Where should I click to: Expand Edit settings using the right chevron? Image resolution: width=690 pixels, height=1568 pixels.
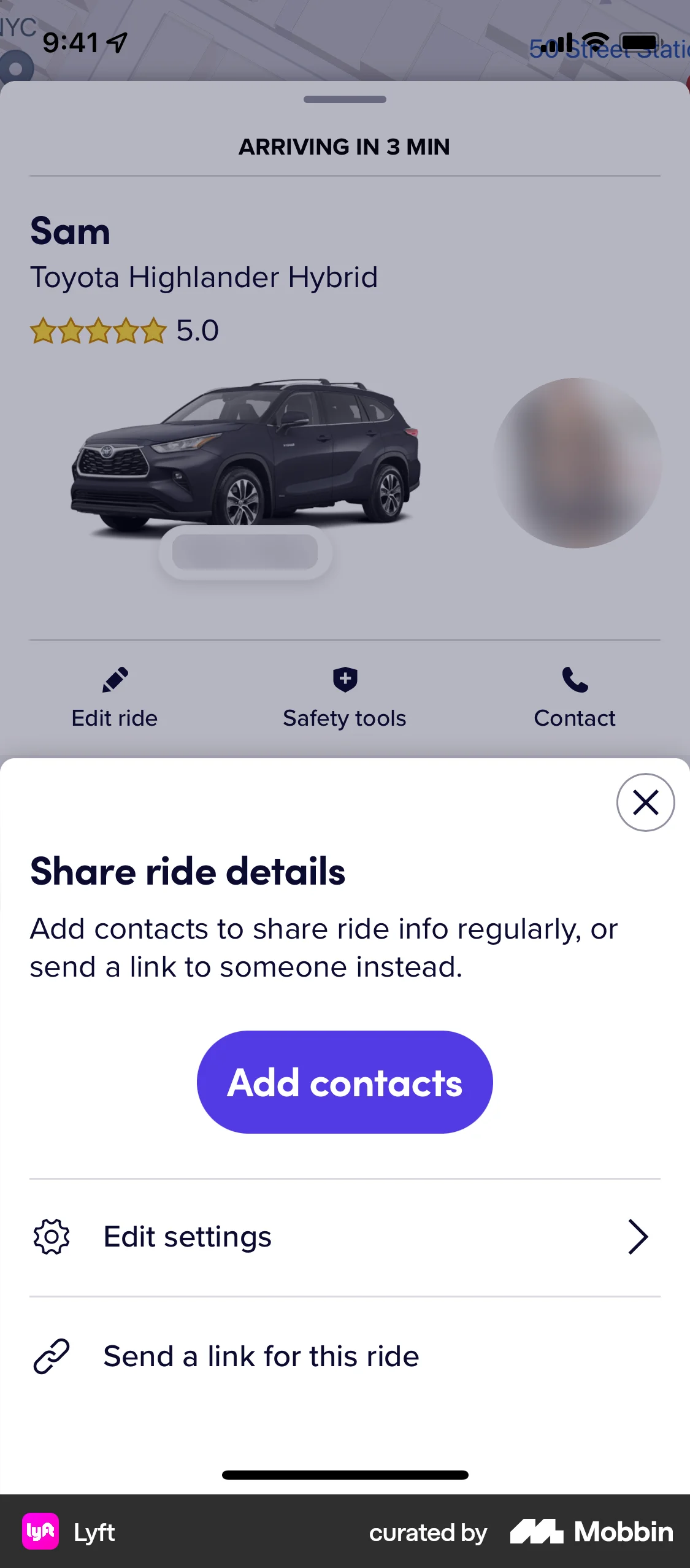638,1236
